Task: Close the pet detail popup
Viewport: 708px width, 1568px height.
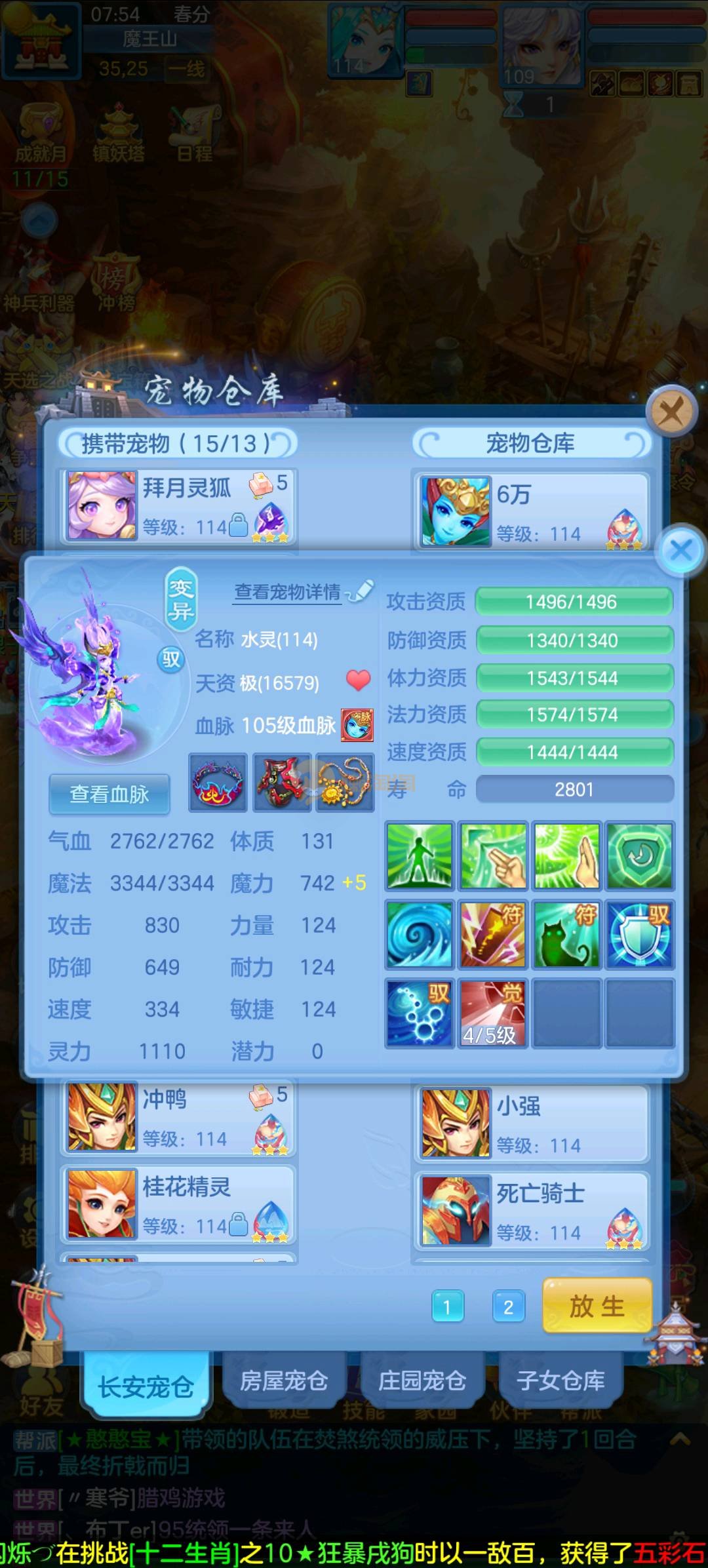Action: (x=680, y=550)
